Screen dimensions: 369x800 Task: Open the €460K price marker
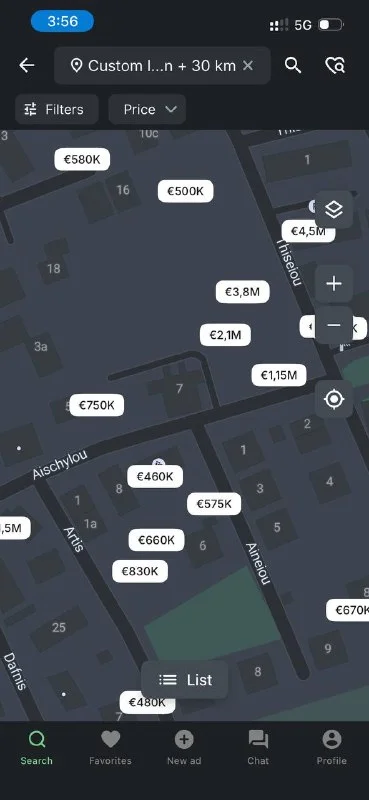pos(155,477)
